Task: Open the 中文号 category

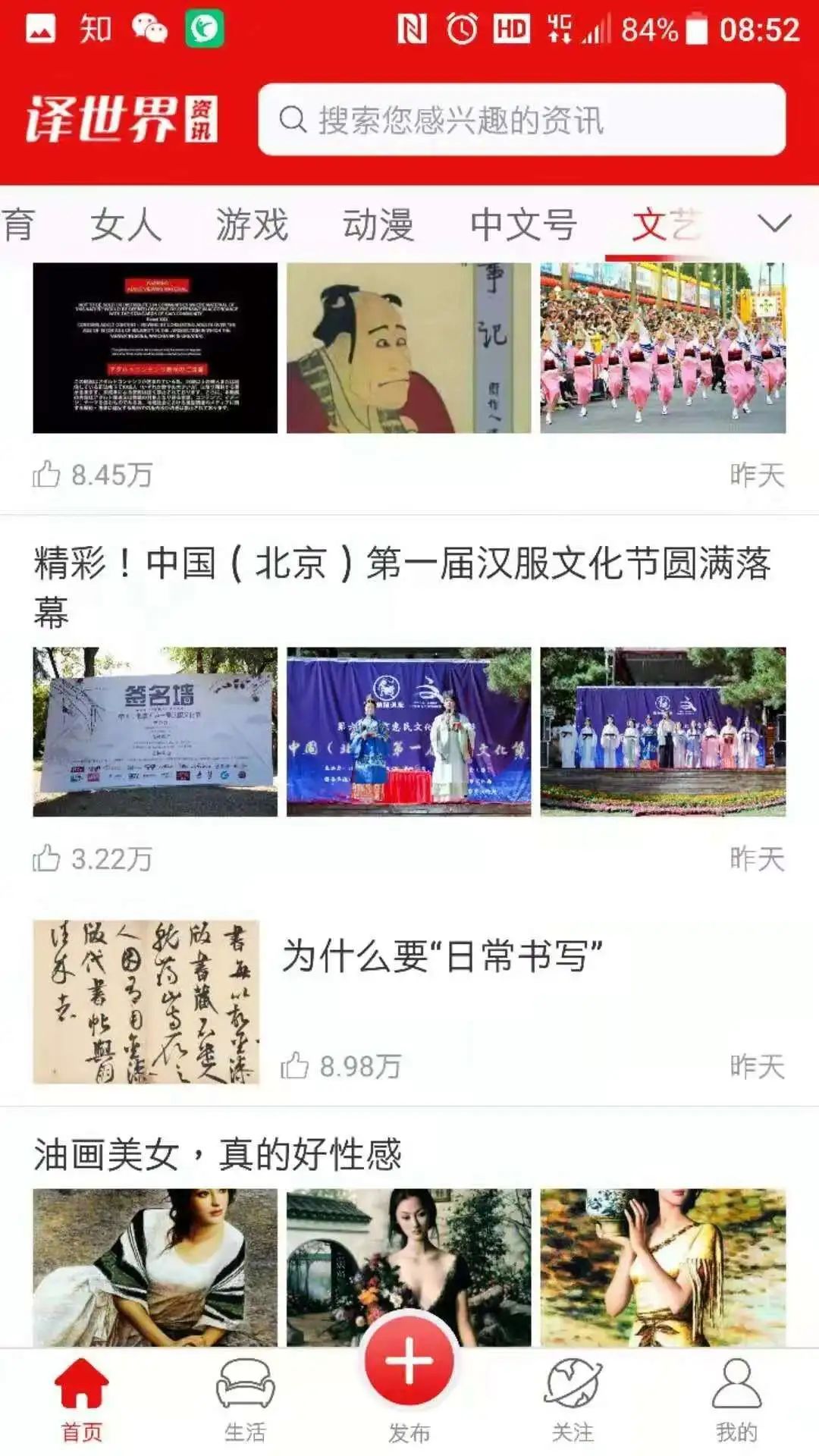Action: 522,224
